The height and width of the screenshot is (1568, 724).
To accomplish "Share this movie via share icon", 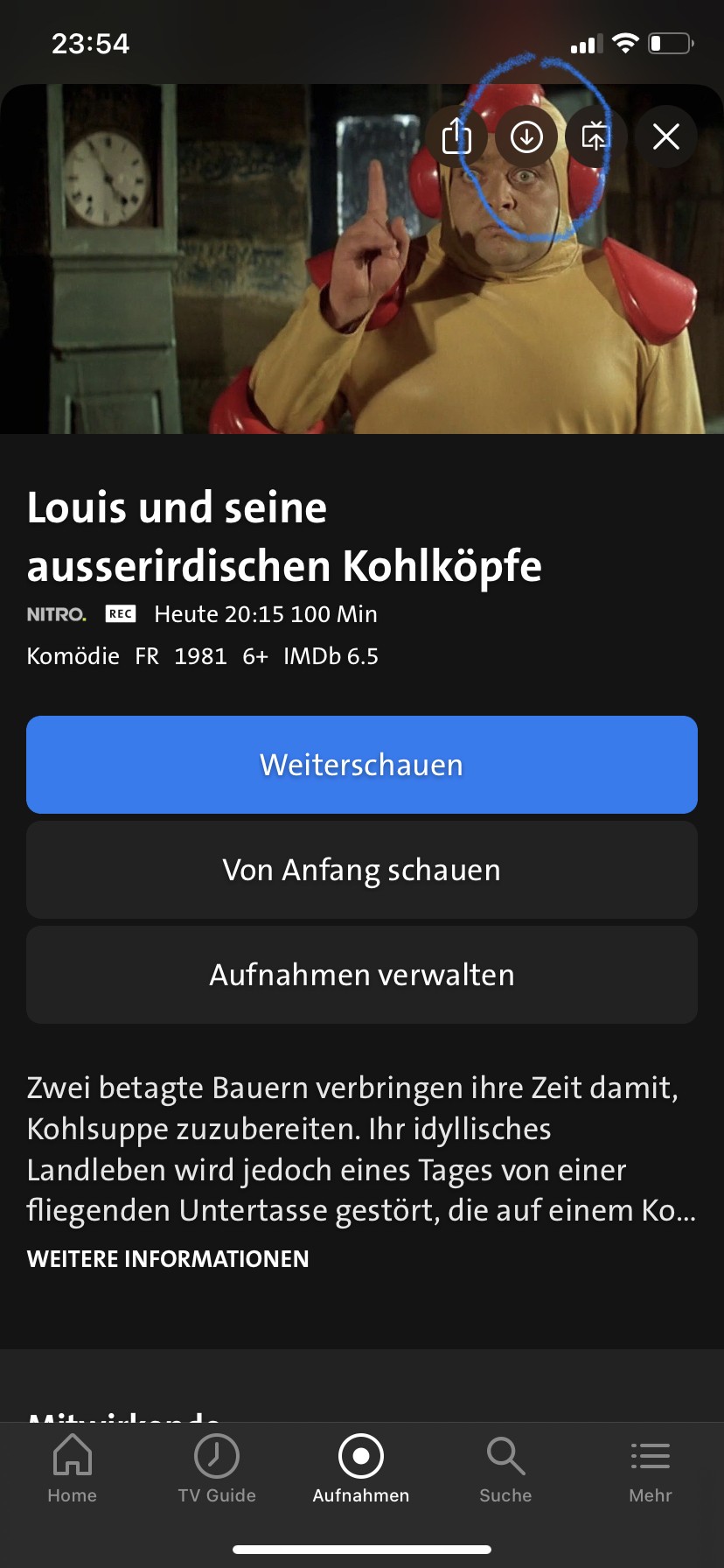I will point(456,136).
